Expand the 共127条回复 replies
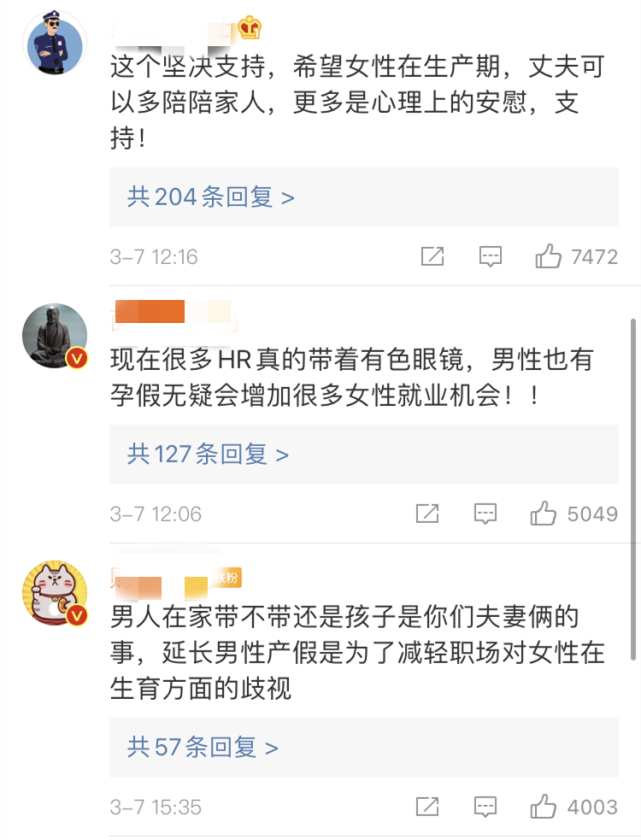The height and width of the screenshot is (840, 641). pyautogui.click(x=208, y=455)
